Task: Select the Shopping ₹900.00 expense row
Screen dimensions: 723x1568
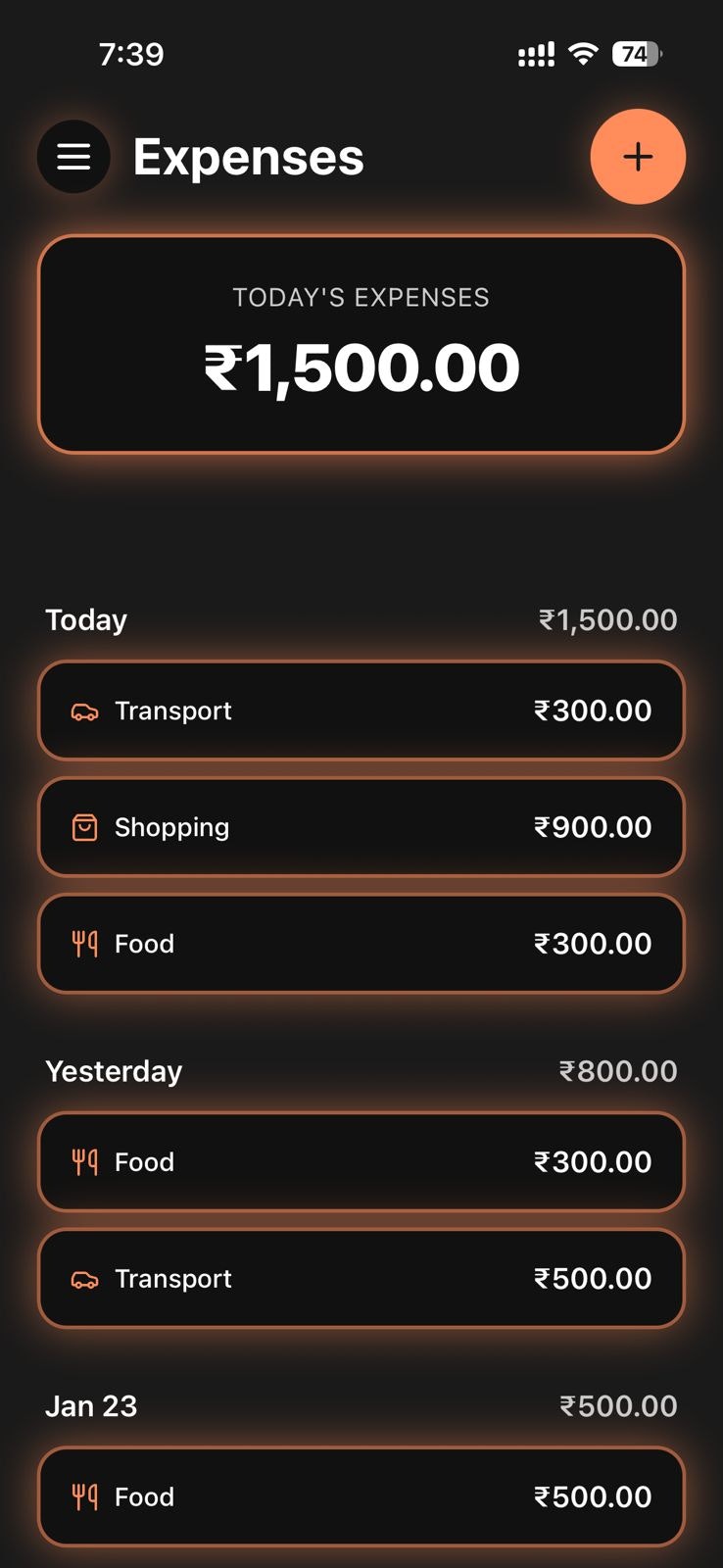Action: pyautogui.click(x=361, y=826)
